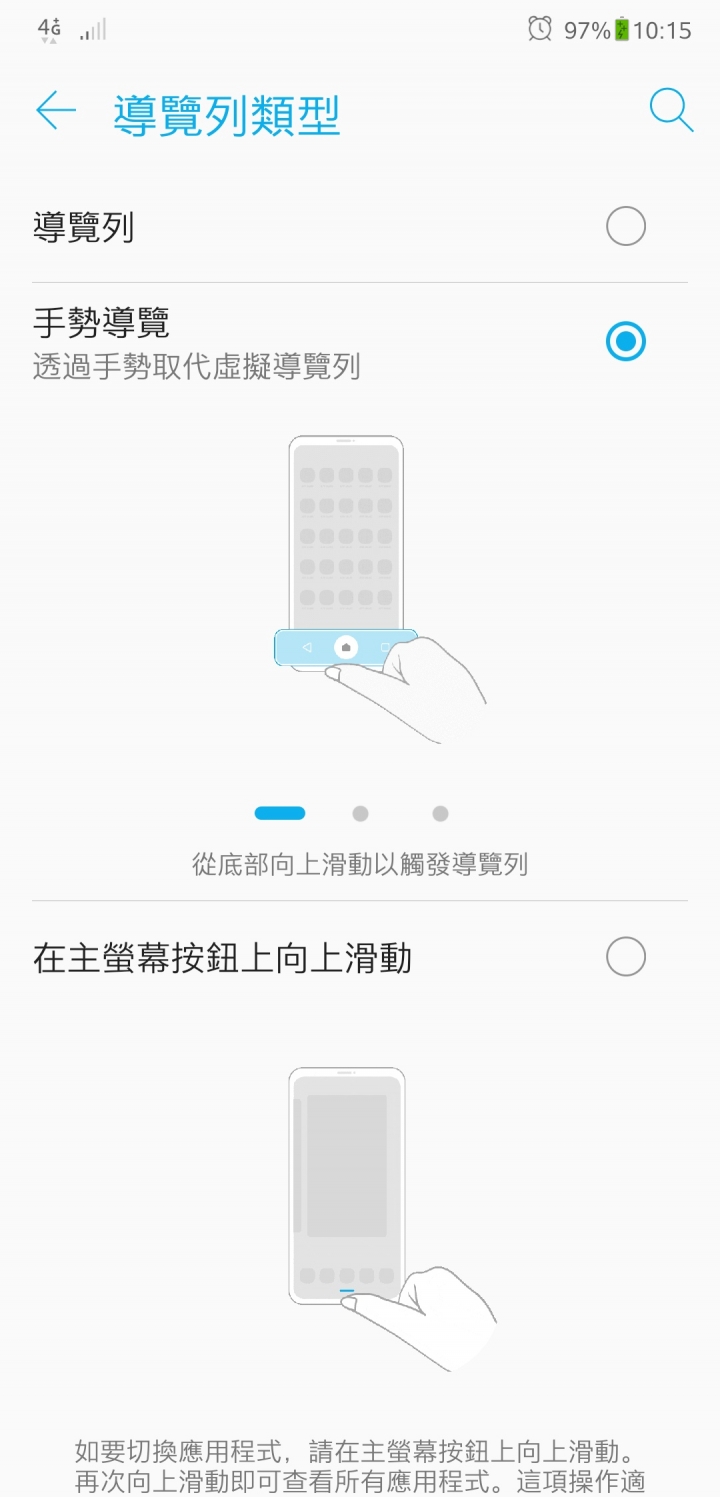720x1497 pixels.
Task: Go back using the top-left arrow
Action: click(56, 111)
